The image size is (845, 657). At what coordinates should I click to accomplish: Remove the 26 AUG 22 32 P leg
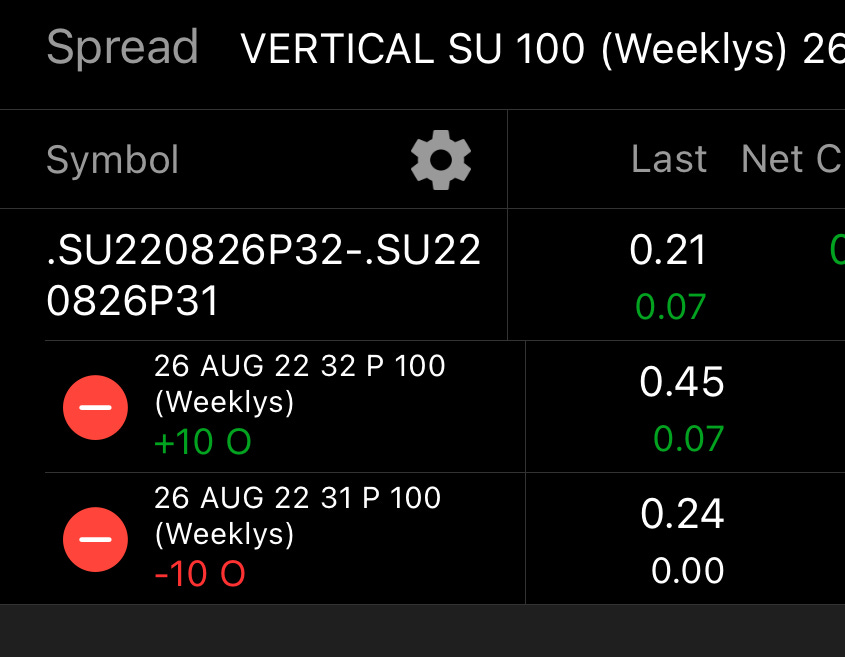(x=95, y=408)
